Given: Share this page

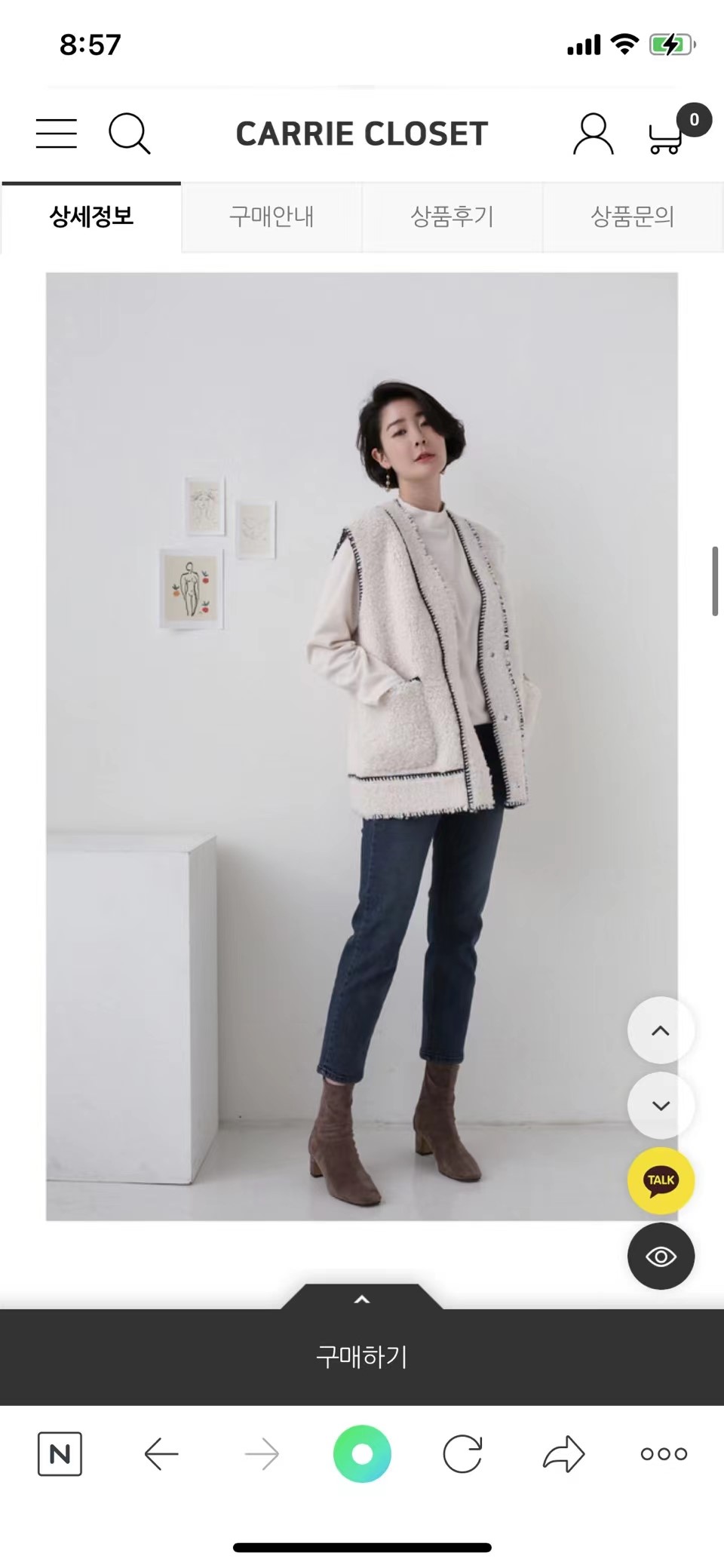Looking at the screenshot, I should tap(563, 1453).
